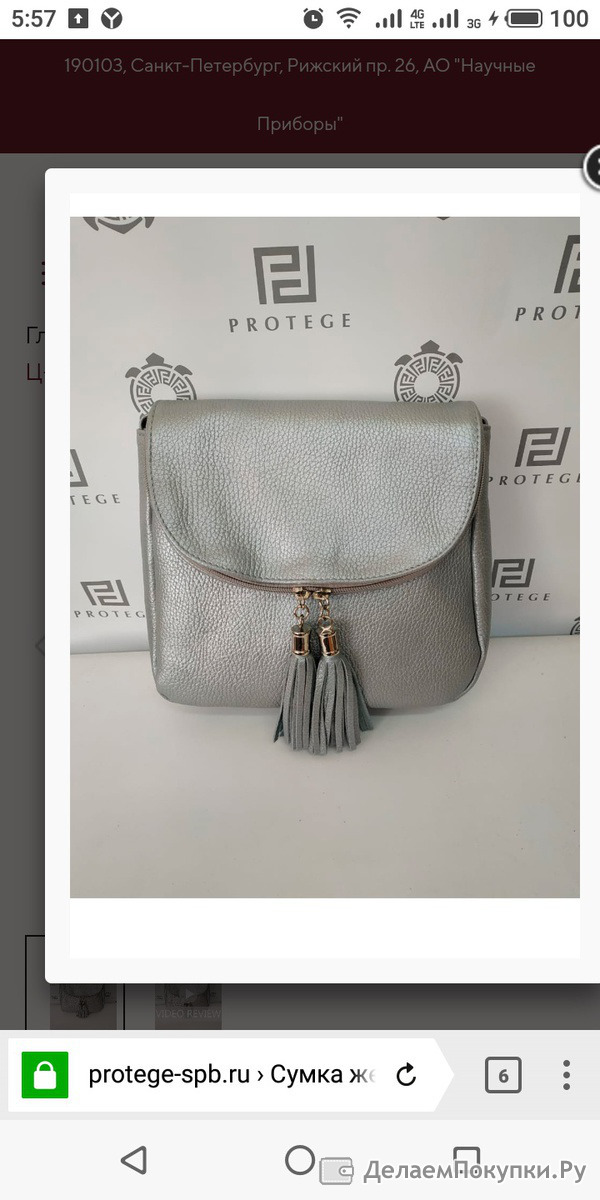
Task: Tap the protege-spb.ru address bar
Action: click(230, 1075)
